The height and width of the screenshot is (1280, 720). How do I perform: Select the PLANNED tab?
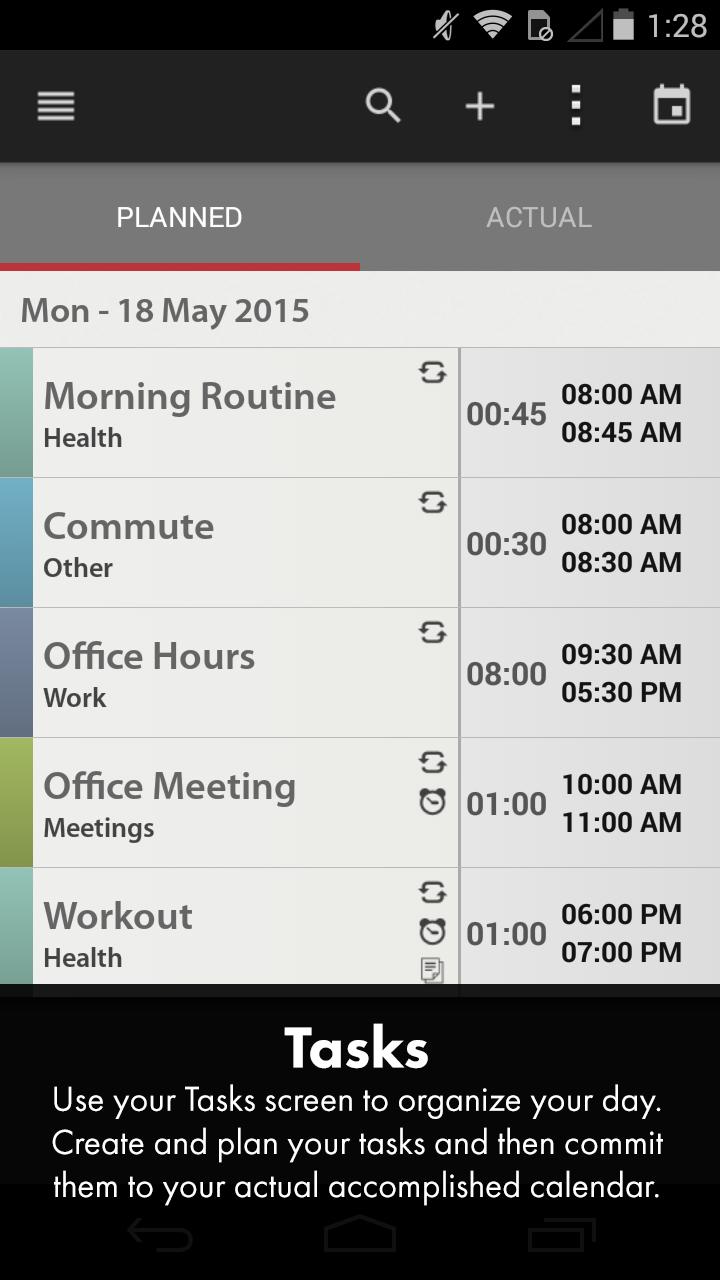pyautogui.click(x=179, y=216)
